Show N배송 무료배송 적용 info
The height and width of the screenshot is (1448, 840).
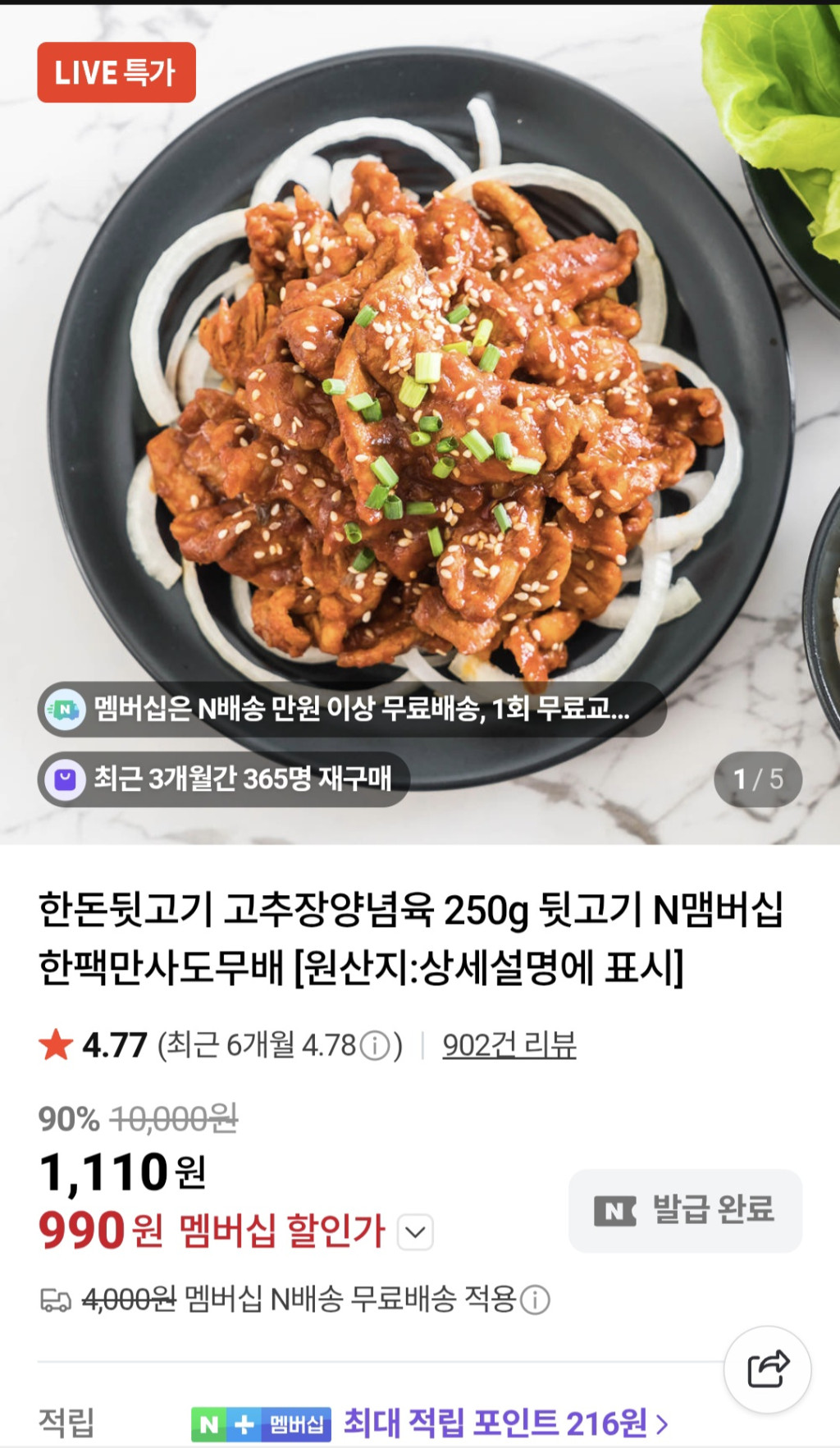536,1300
